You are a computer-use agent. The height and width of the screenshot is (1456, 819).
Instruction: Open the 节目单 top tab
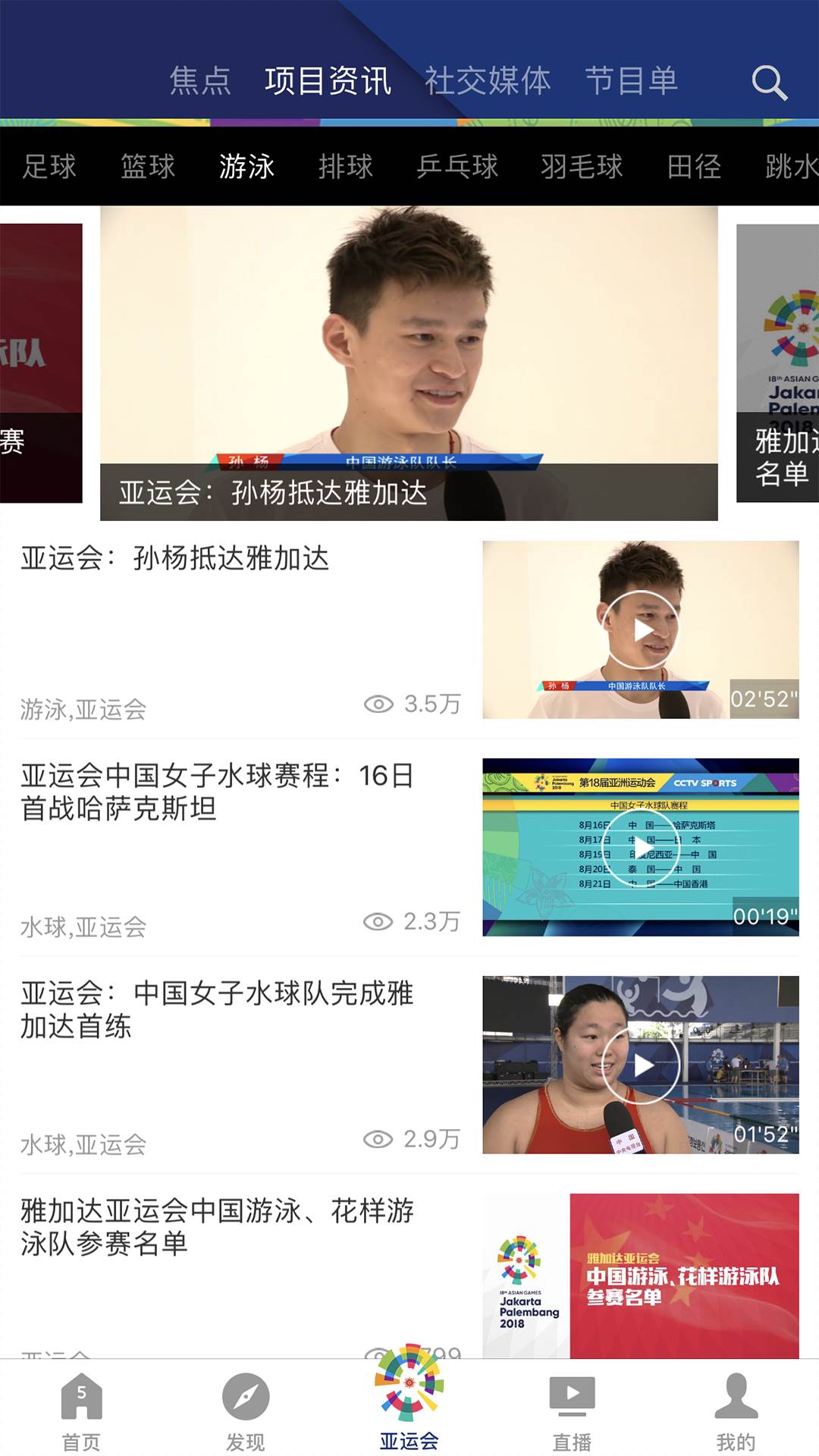pos(631,81)
